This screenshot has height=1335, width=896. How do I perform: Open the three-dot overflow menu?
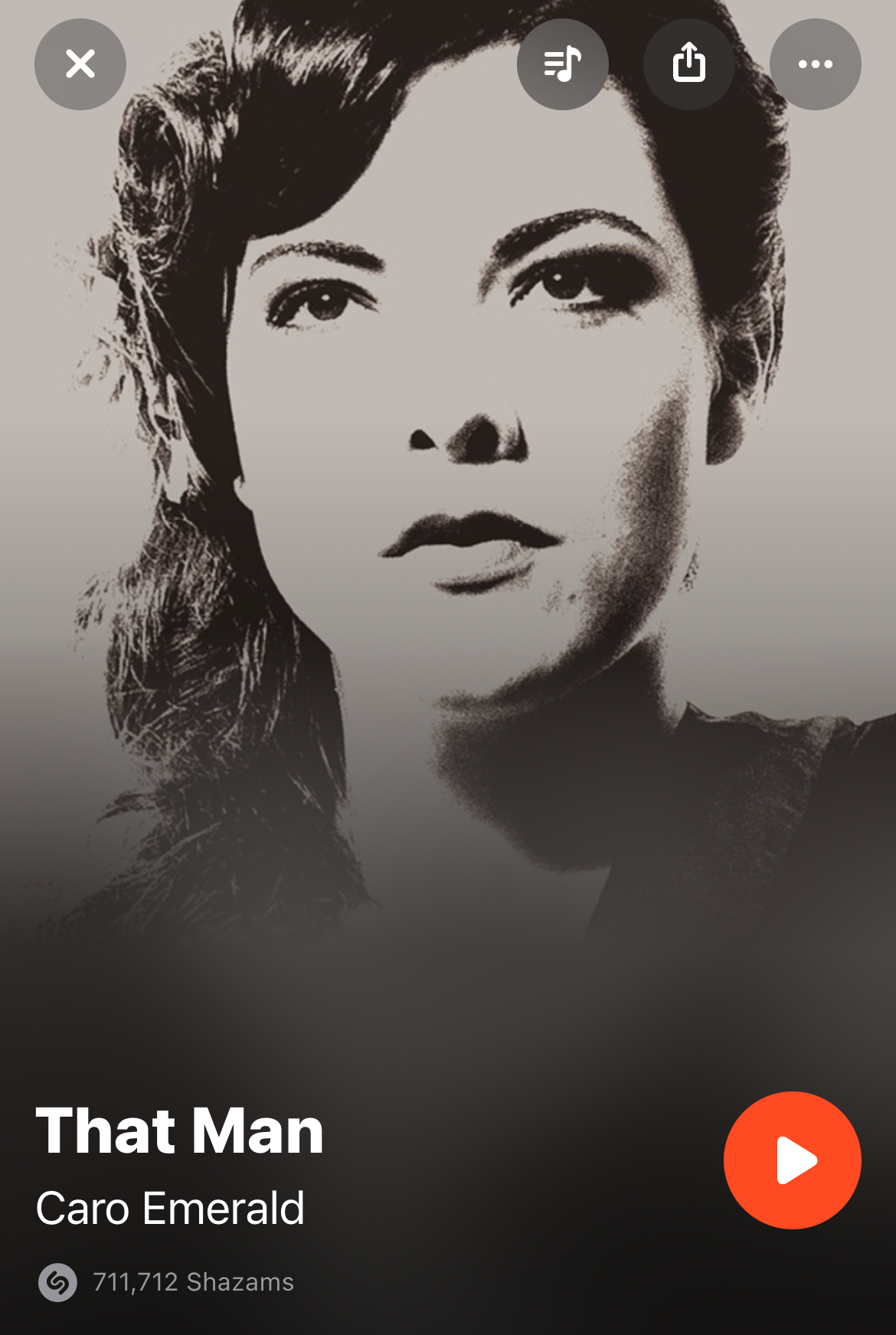click(x=815, y=64)
